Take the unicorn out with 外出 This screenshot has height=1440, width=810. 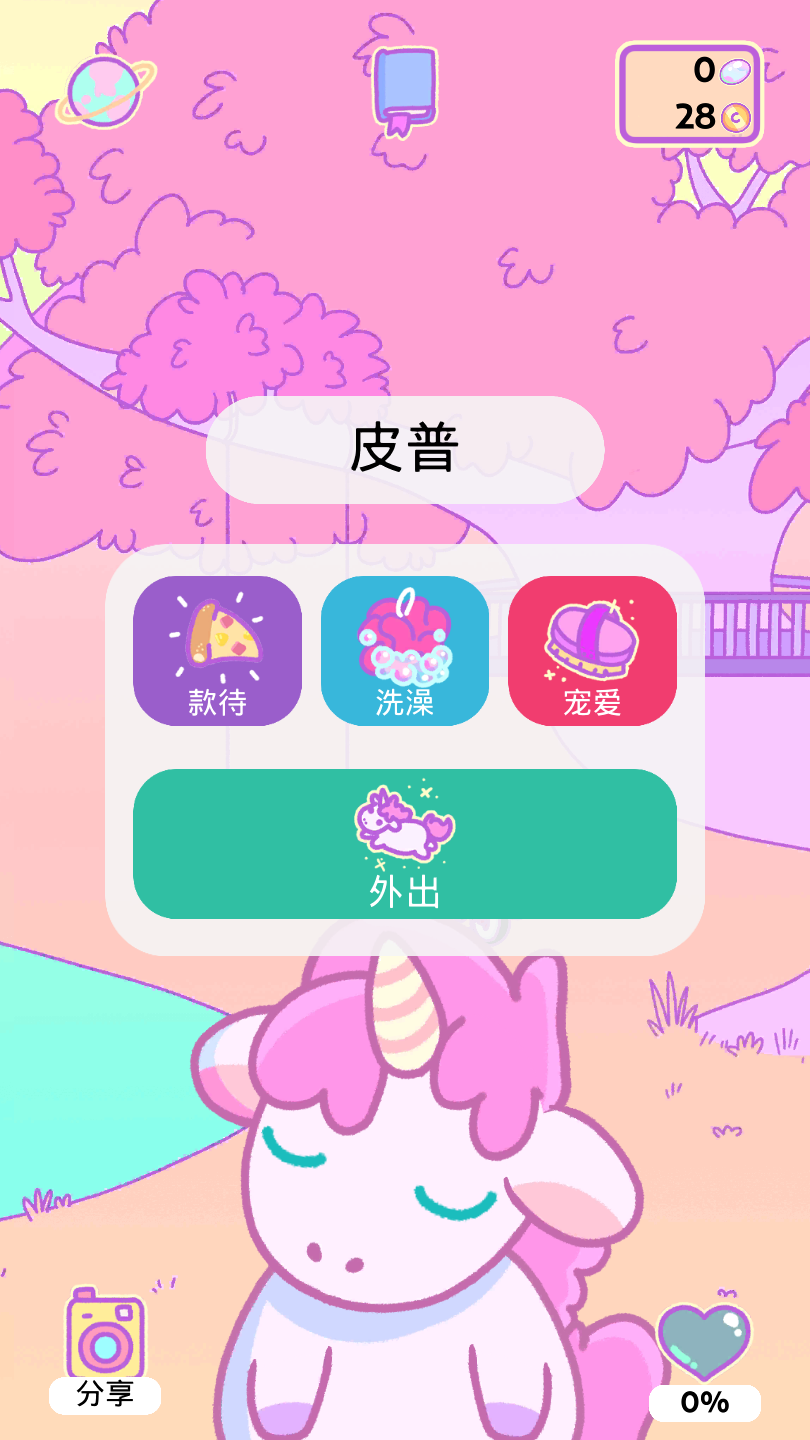click(405, 843)
